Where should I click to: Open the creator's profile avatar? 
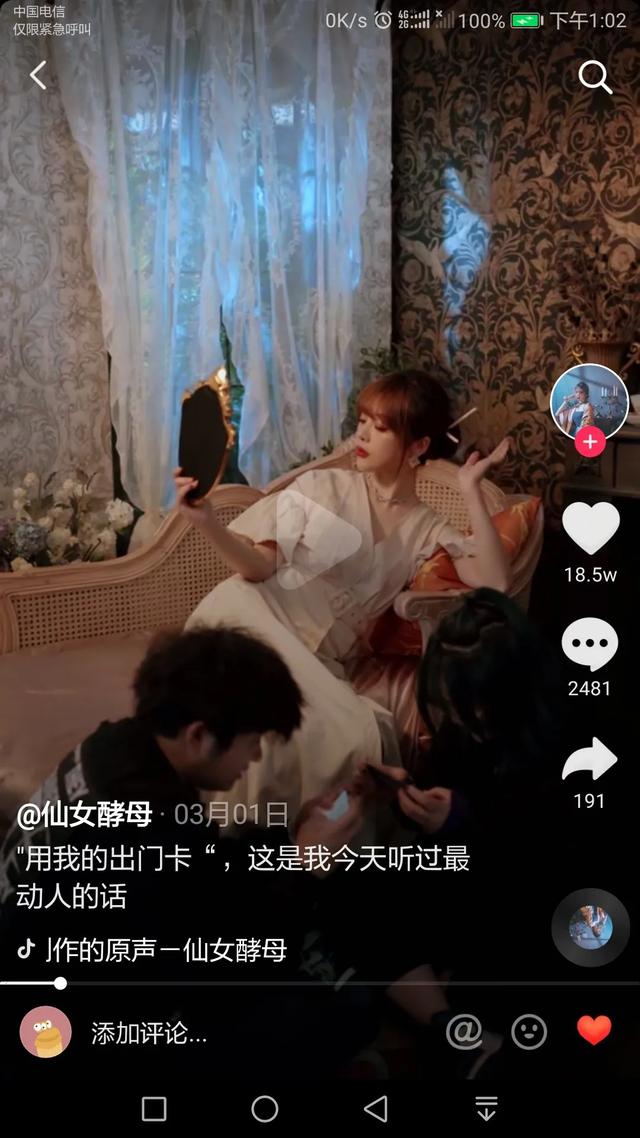pos(589,401)
